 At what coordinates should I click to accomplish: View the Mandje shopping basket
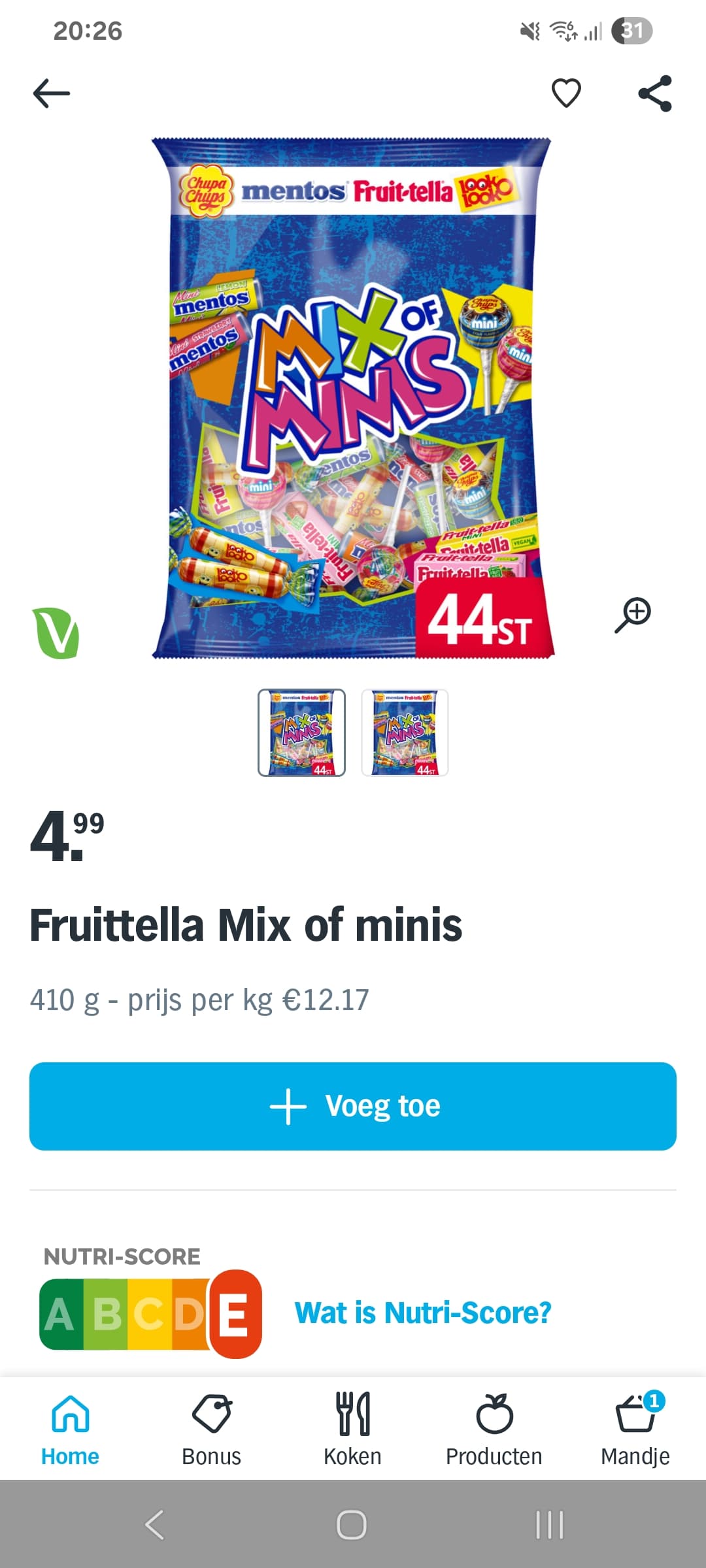(x=635, y=1429)
